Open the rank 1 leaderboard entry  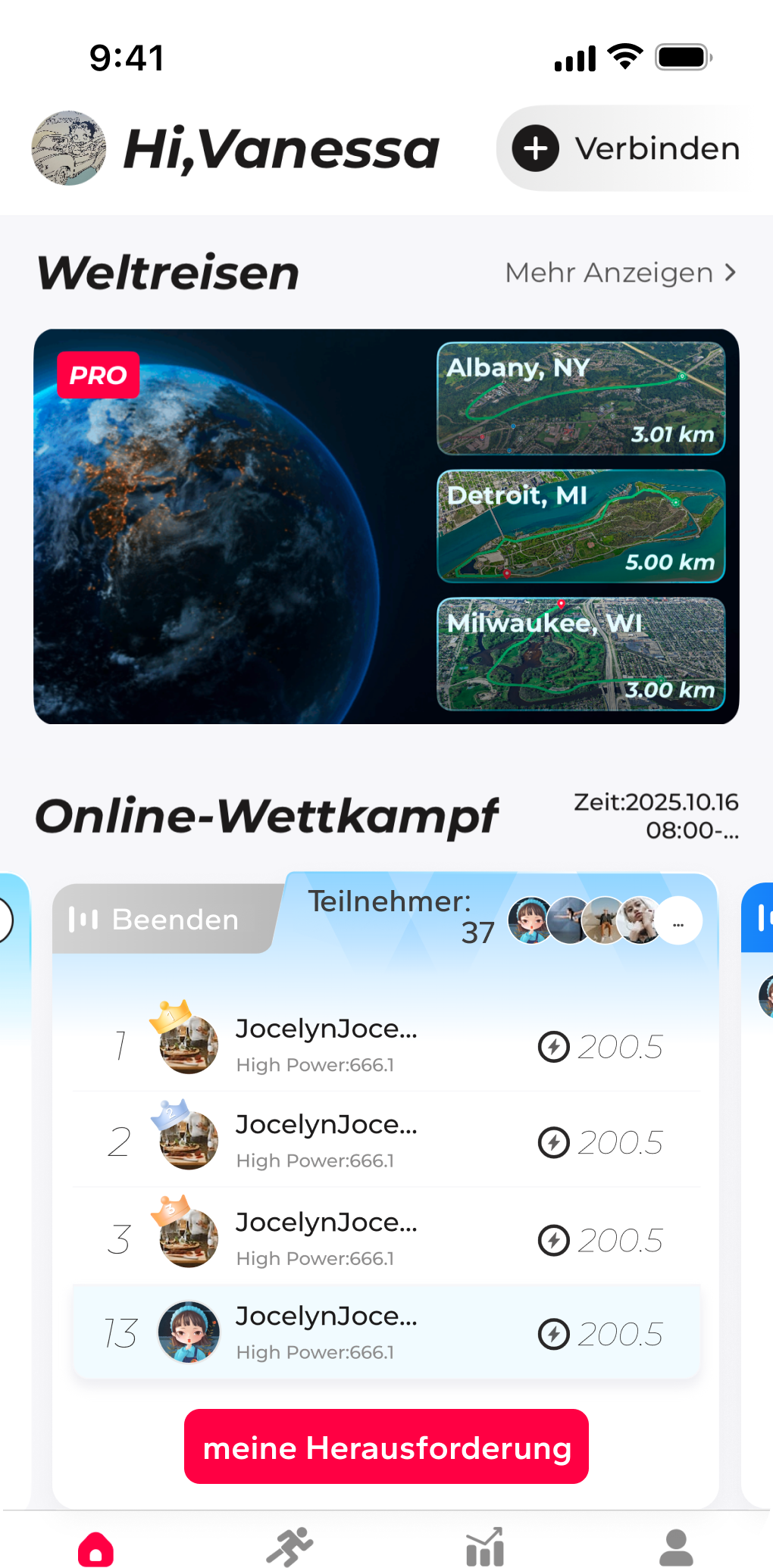click(386, 1045)
